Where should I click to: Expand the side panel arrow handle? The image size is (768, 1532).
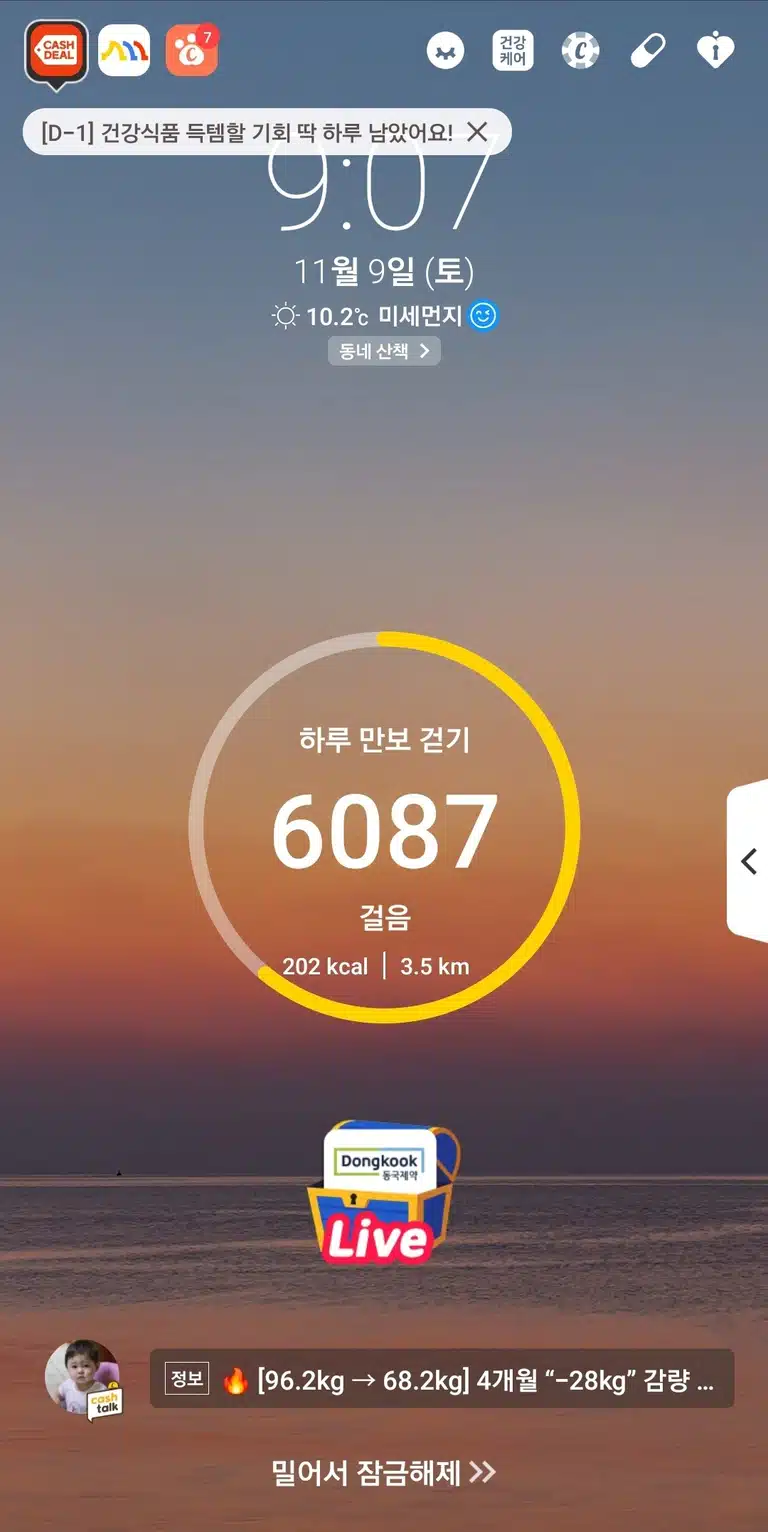(748, 861)
